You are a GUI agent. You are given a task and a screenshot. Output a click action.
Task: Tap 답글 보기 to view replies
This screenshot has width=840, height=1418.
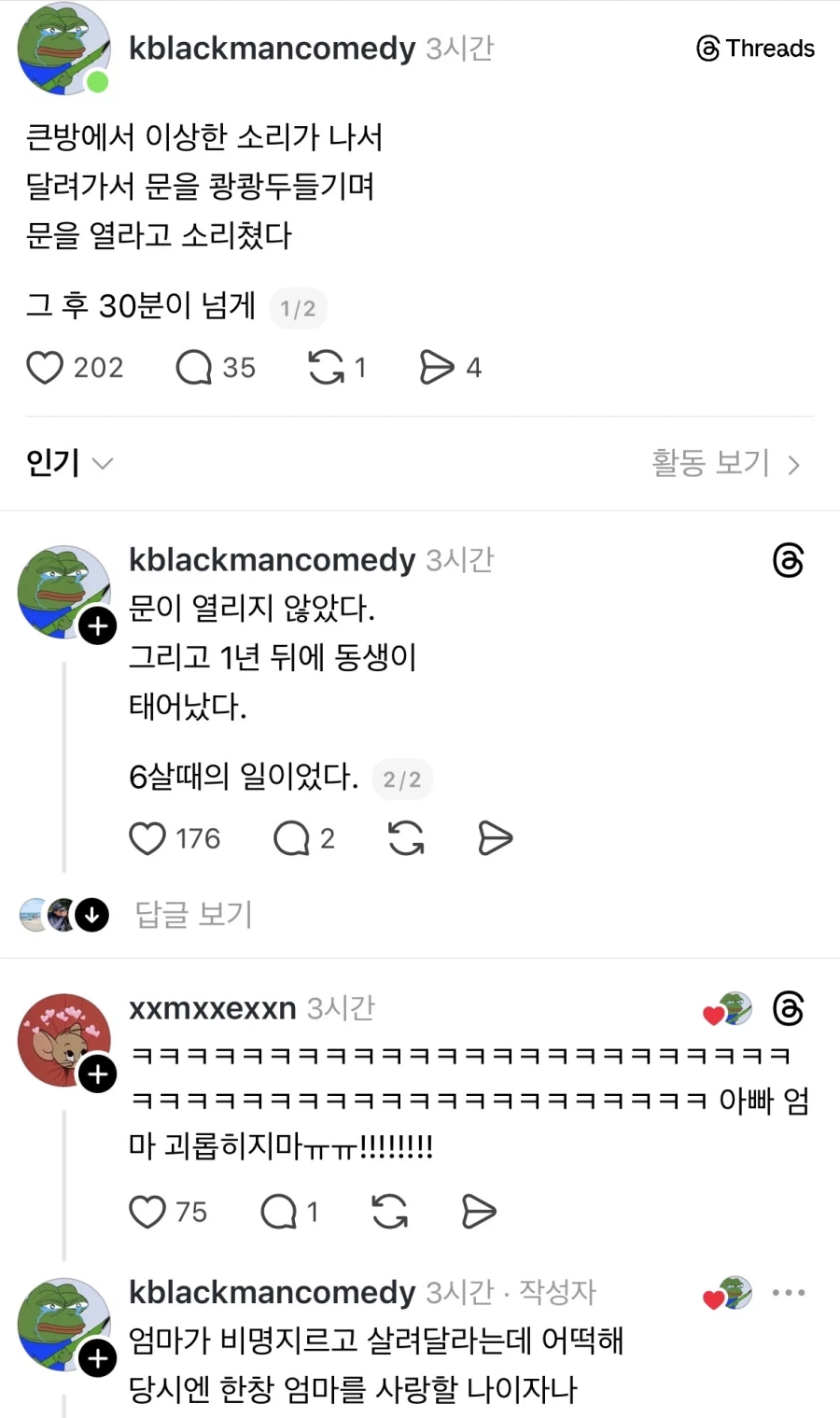[x=193, y=914]
